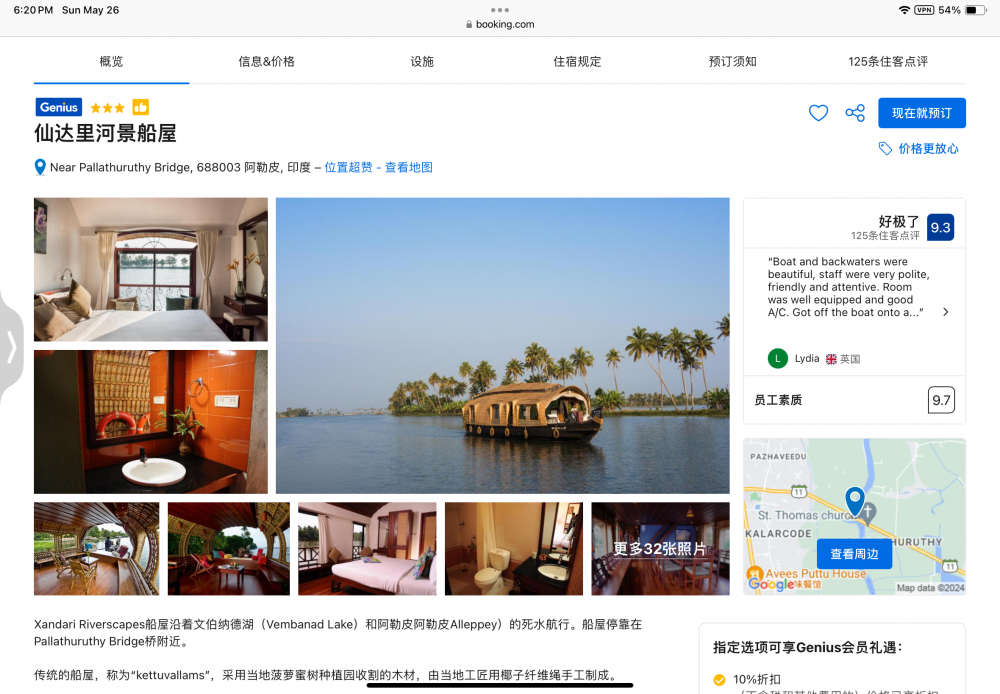Switch to the 概览 tab
This screenshot has width=1000, height=694.
111,61
